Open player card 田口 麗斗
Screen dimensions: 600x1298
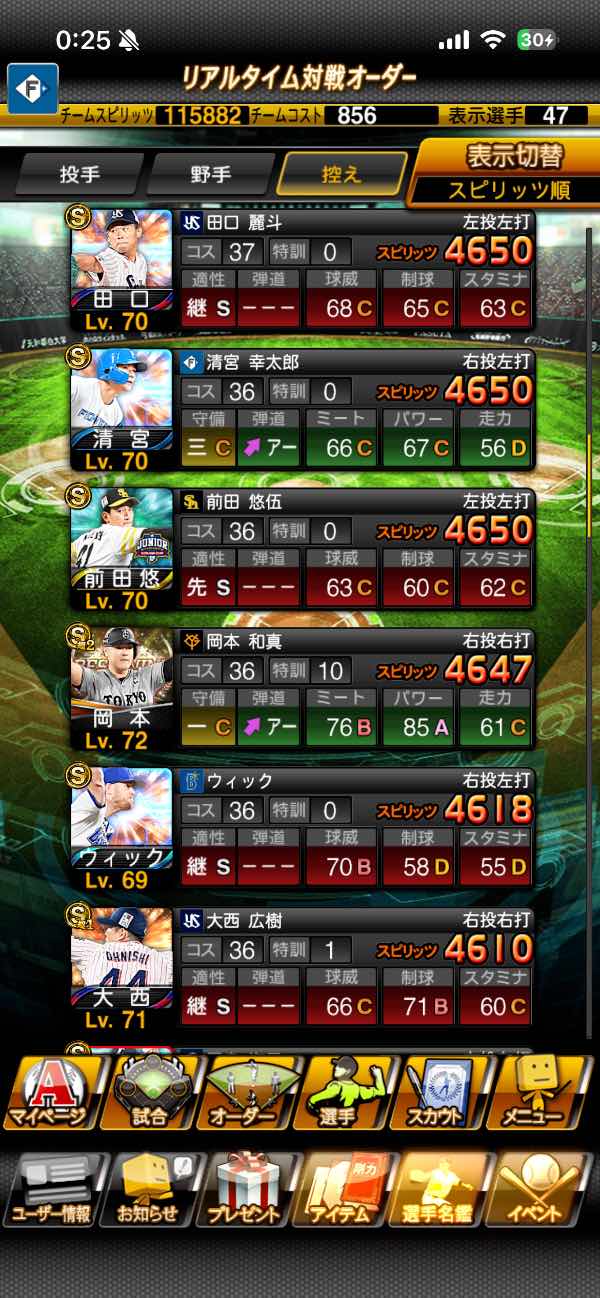click(304, 268)
